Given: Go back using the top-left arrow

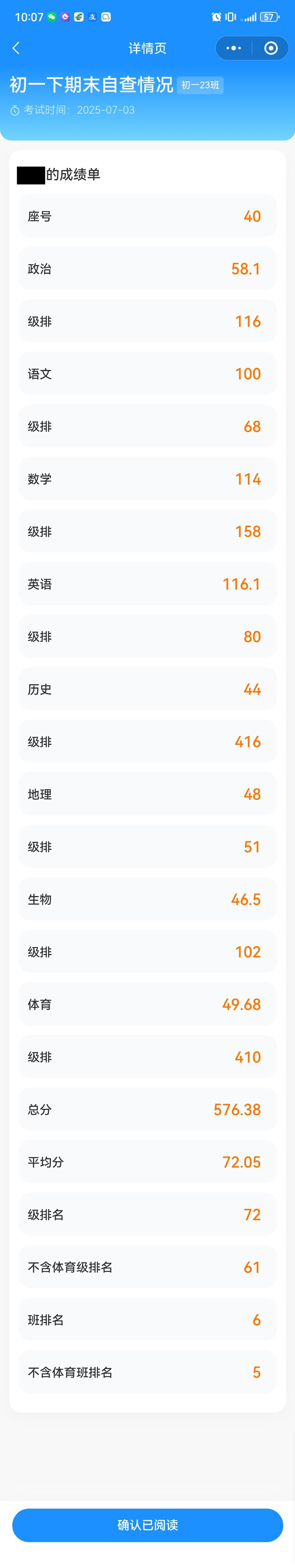Looking at the screenshot, I should coord(16,48).
